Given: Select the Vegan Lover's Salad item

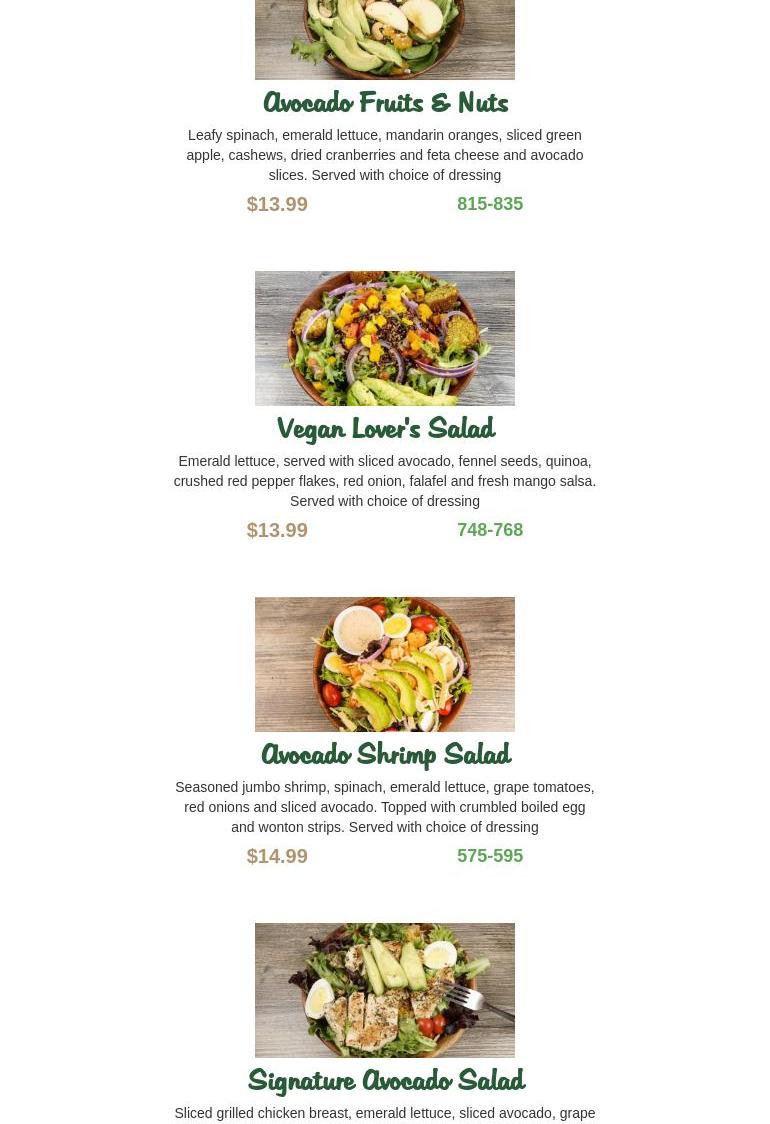Looking at the screenshot, I should click(x=385, y=428).
